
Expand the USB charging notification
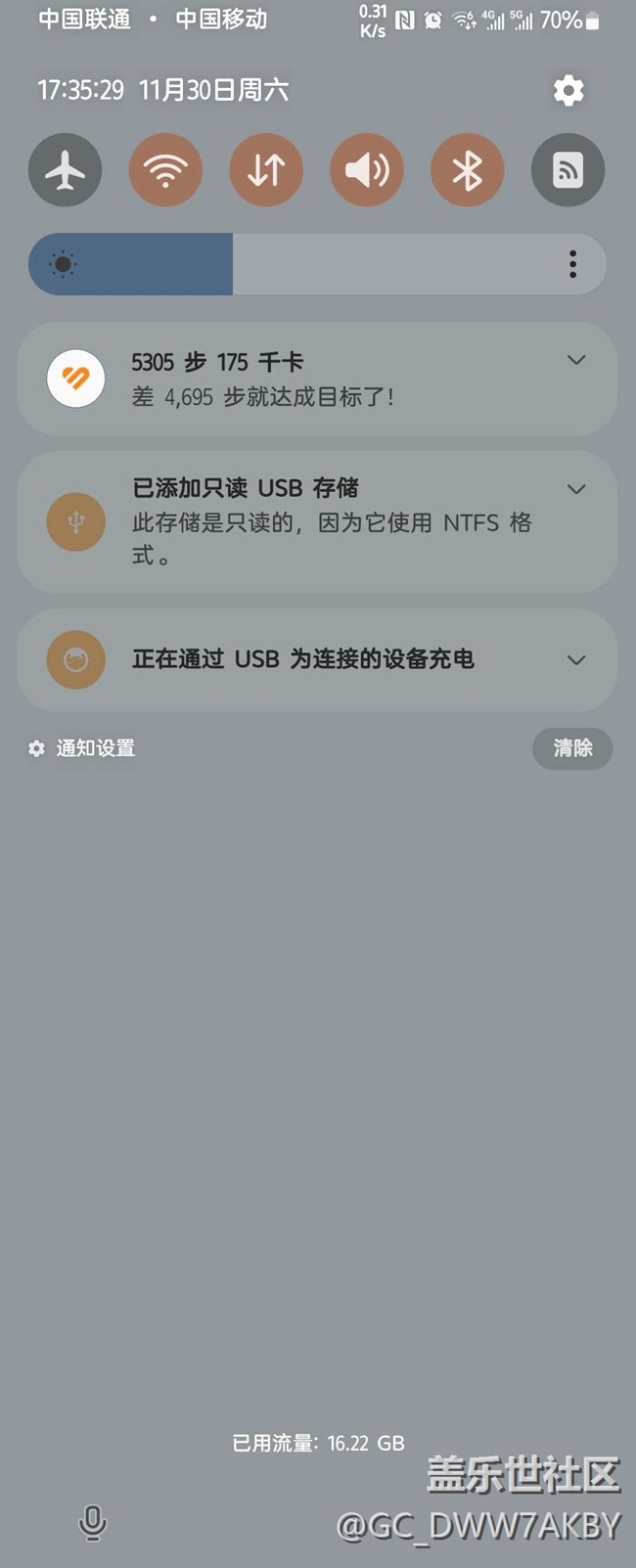click(576, 660)
